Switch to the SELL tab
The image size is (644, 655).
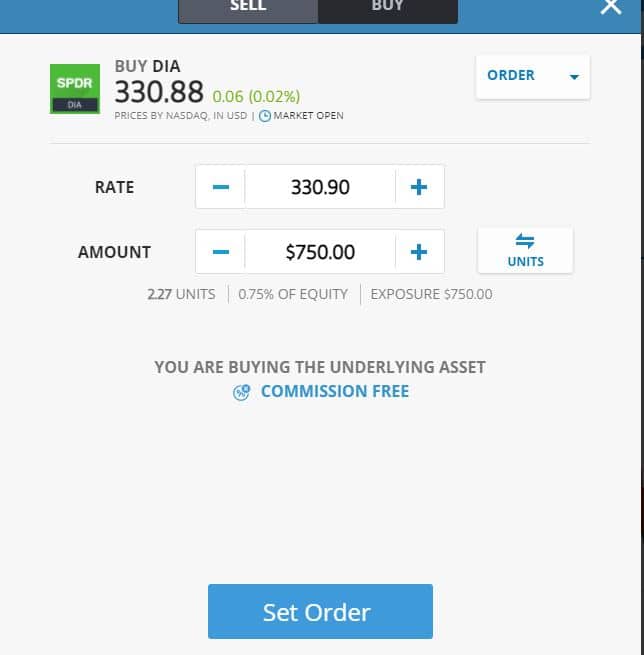[248, 9]
